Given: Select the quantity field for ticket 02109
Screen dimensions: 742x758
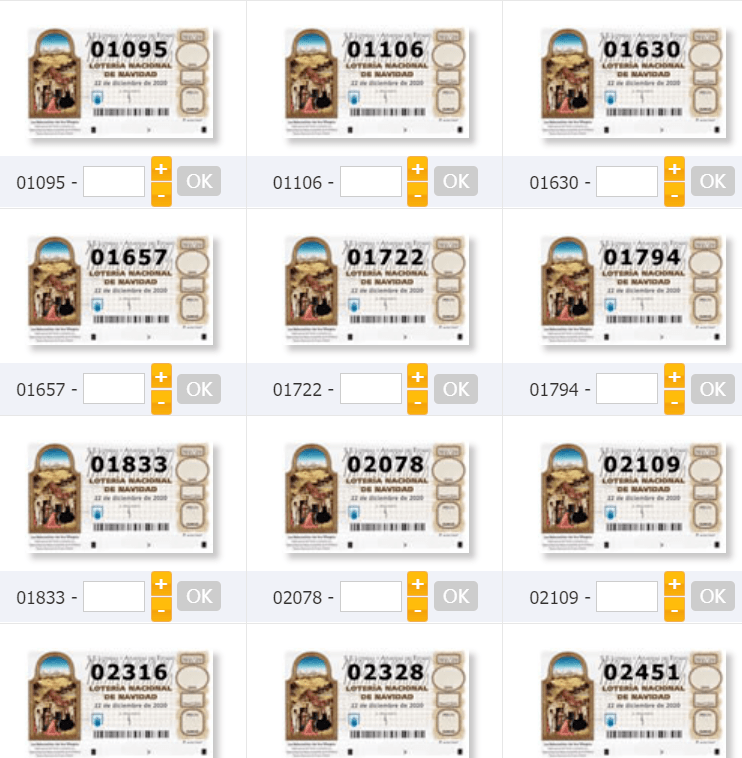Looking at the screenshot, I should [x=627, y=597].
